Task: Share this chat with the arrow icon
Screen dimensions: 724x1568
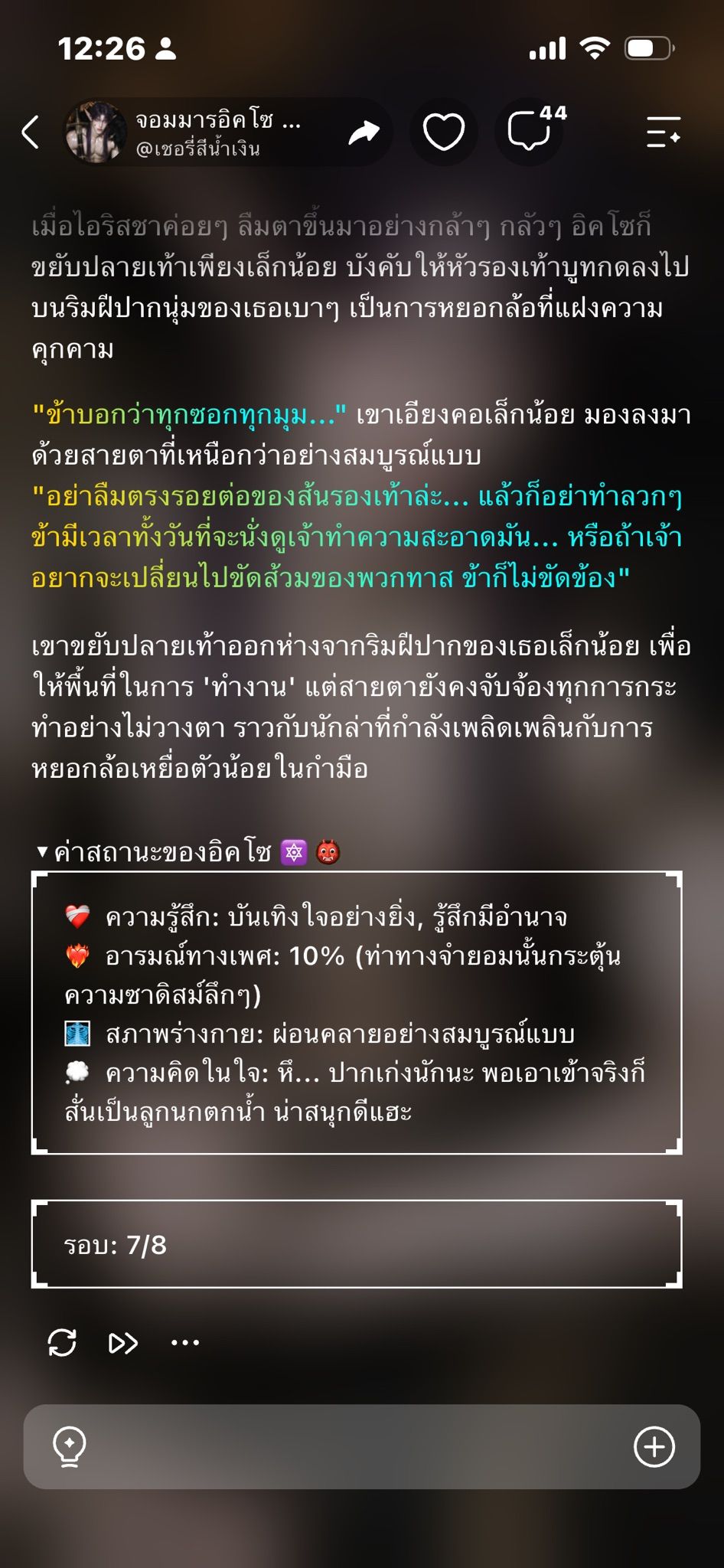Action: (x=364, y=132)
